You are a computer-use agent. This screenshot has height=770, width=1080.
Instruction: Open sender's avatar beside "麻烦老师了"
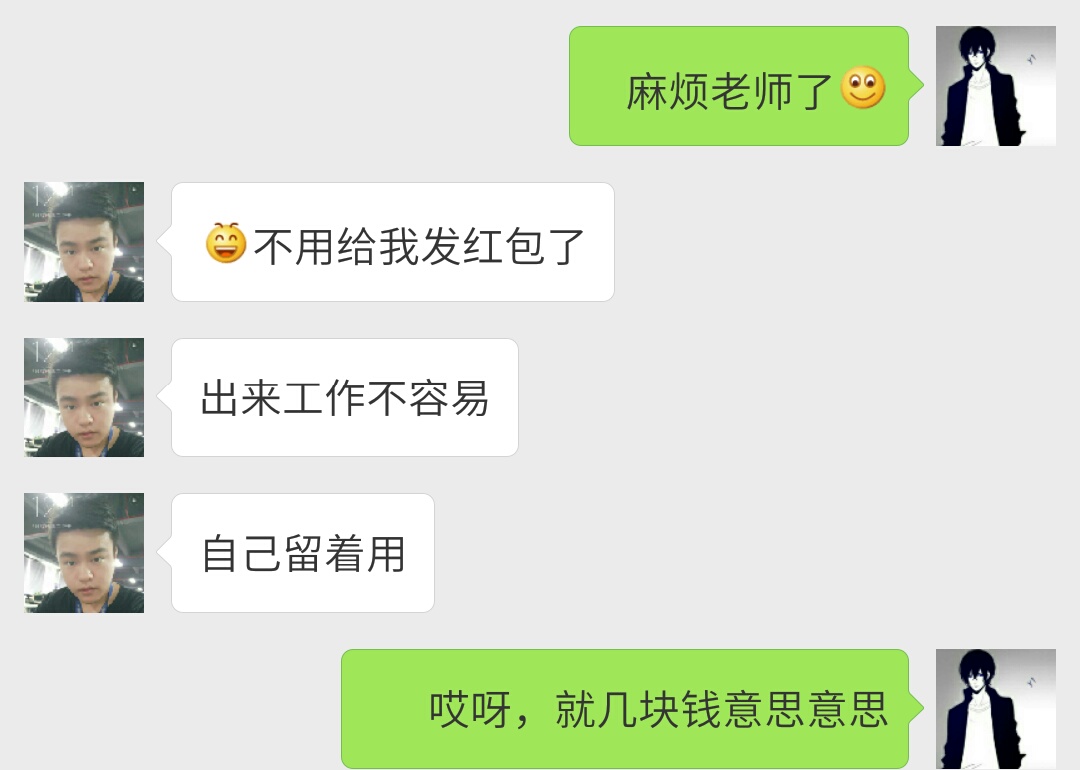[995, 86]
